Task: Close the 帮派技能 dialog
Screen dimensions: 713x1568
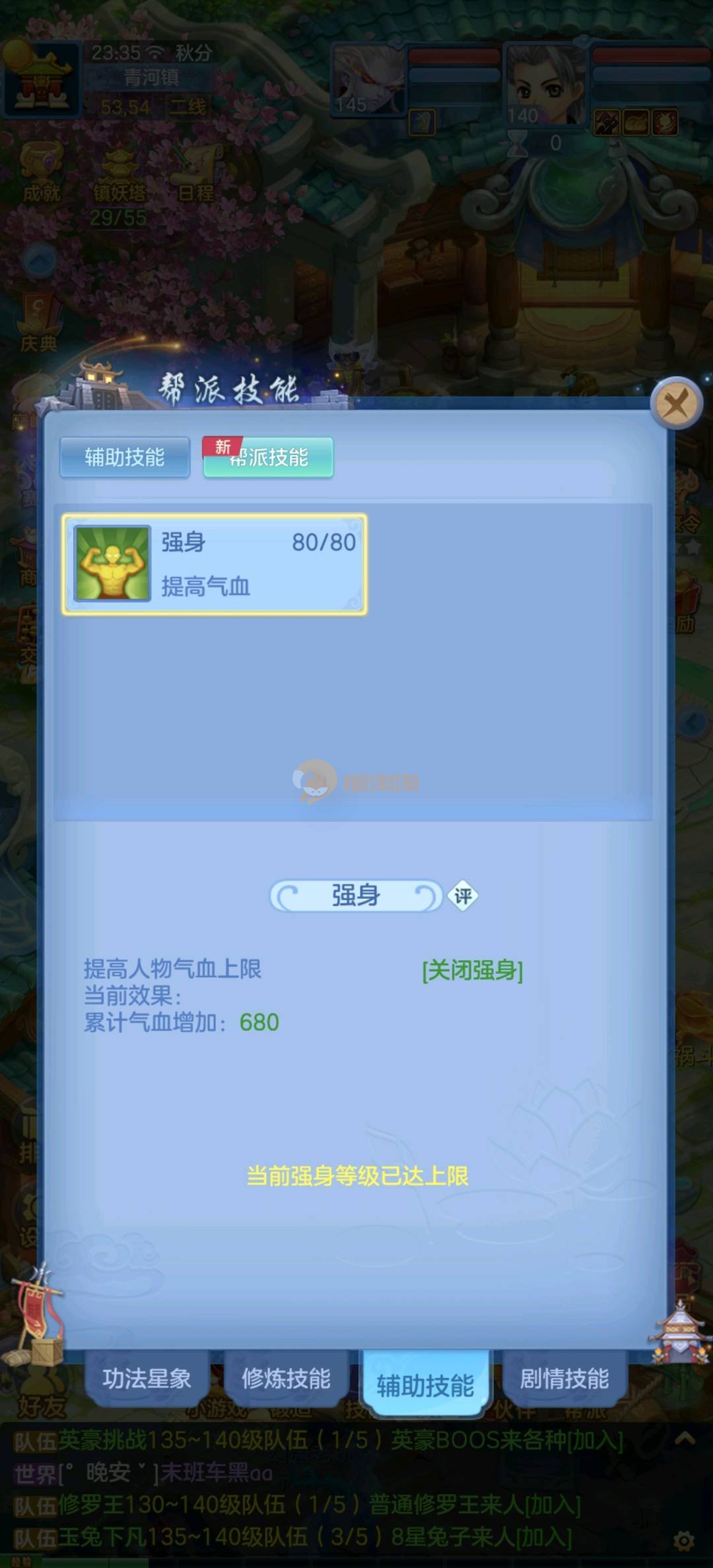Action: (675, 403)
